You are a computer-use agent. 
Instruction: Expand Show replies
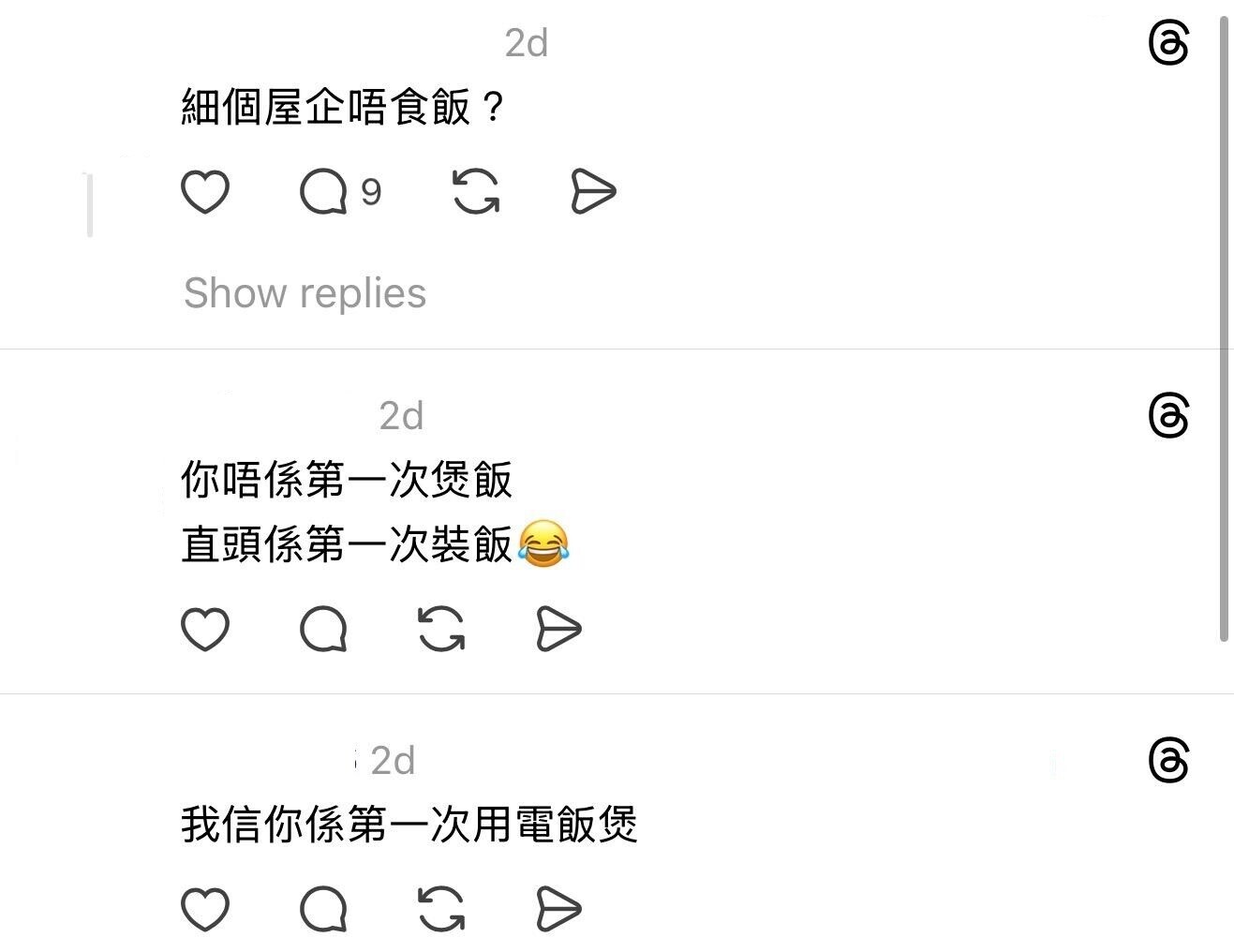click(305, 293)
